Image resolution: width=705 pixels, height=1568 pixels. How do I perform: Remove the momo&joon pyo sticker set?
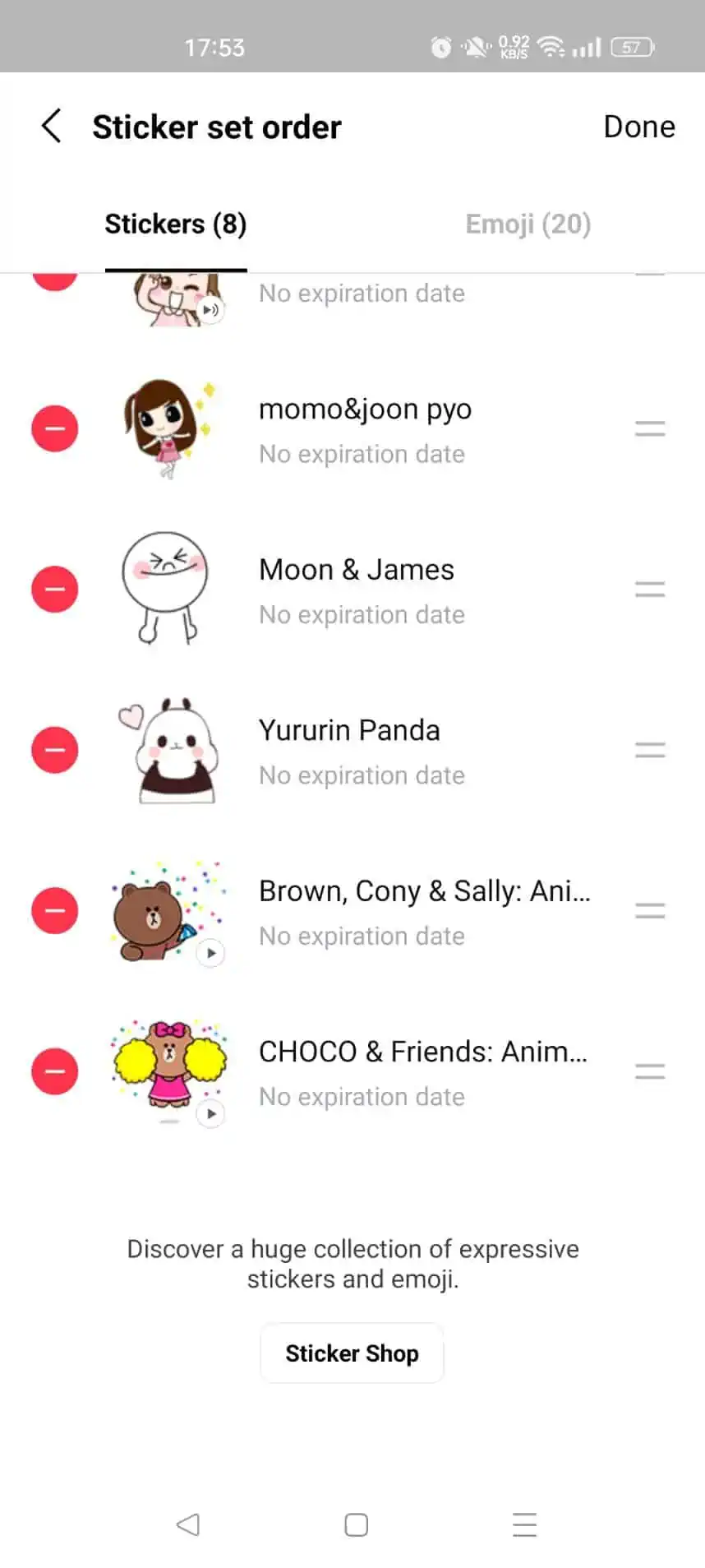point(54,428)
